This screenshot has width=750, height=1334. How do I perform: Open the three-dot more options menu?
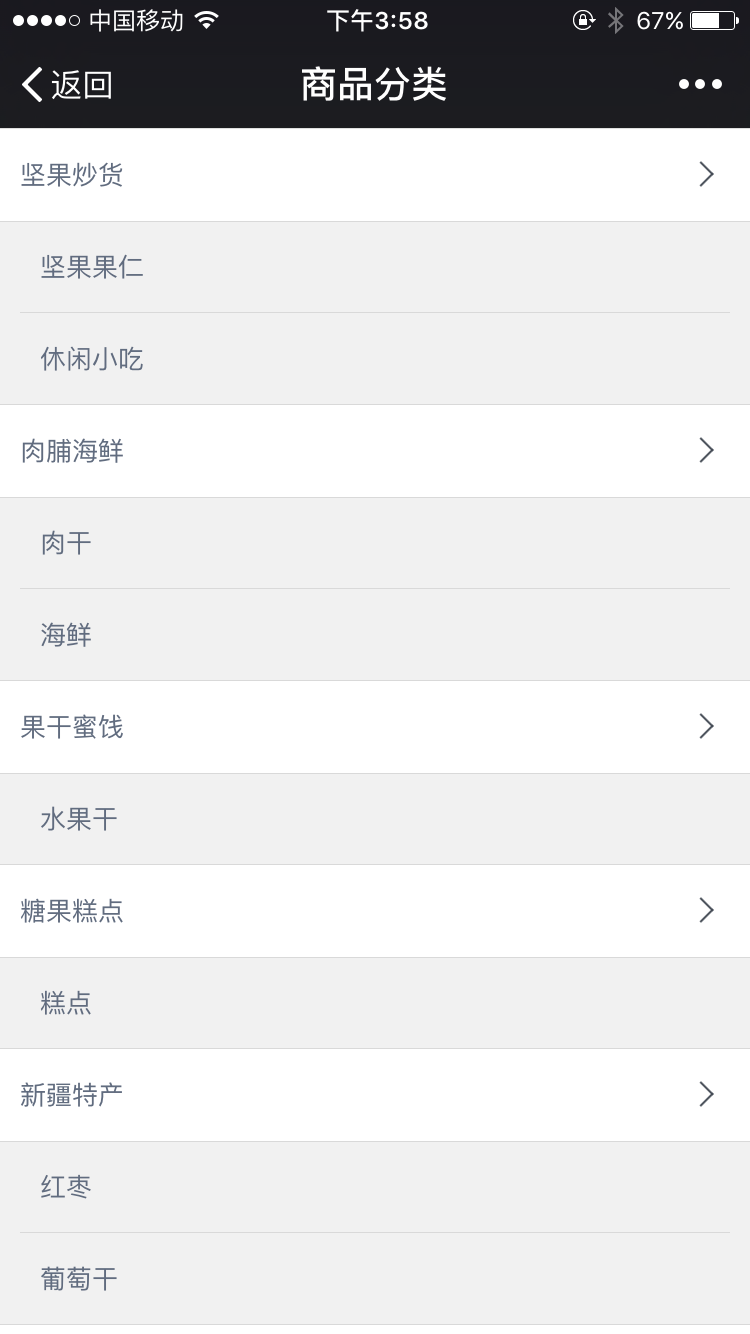click(700, 85)
